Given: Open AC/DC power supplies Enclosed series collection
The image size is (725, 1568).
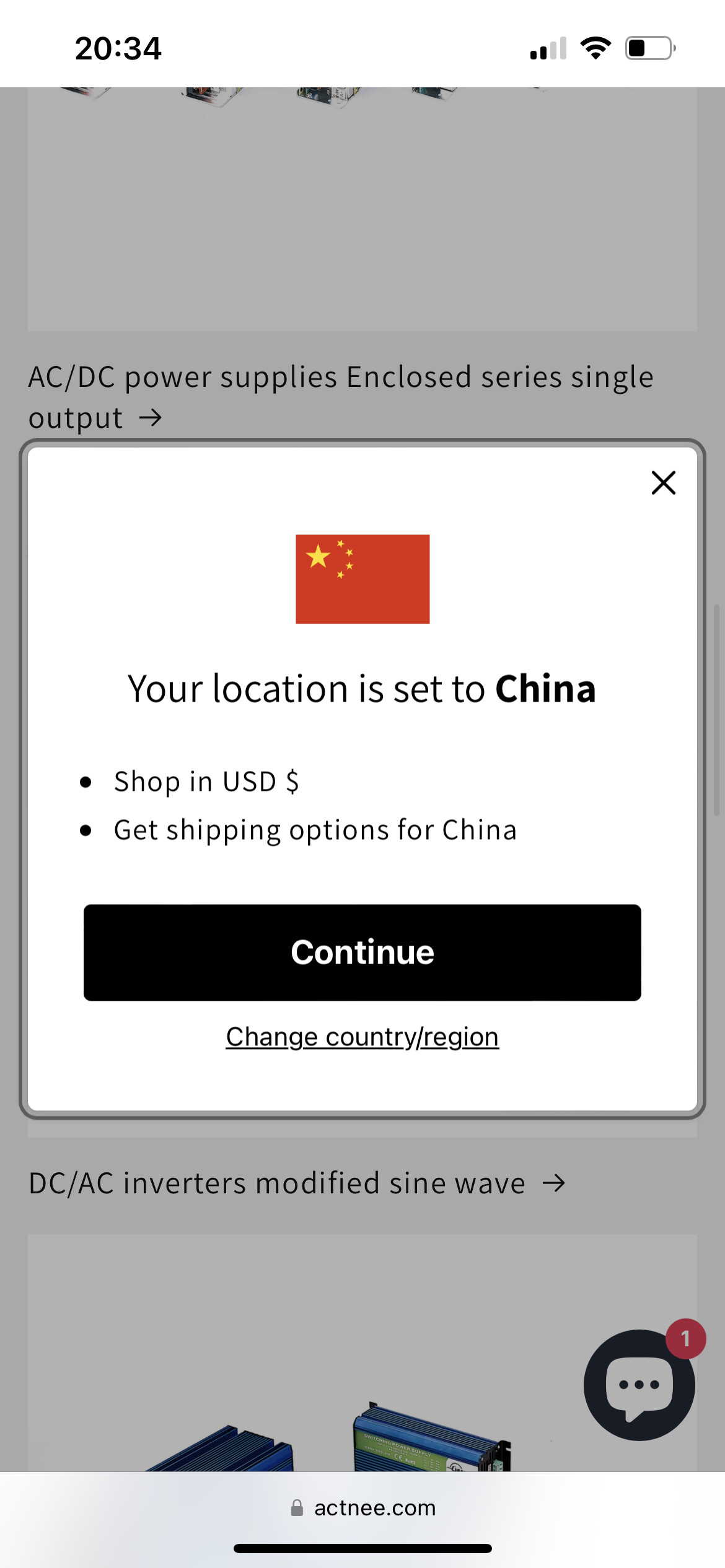Looking at the screenshot, I should (x=341, y=396).
